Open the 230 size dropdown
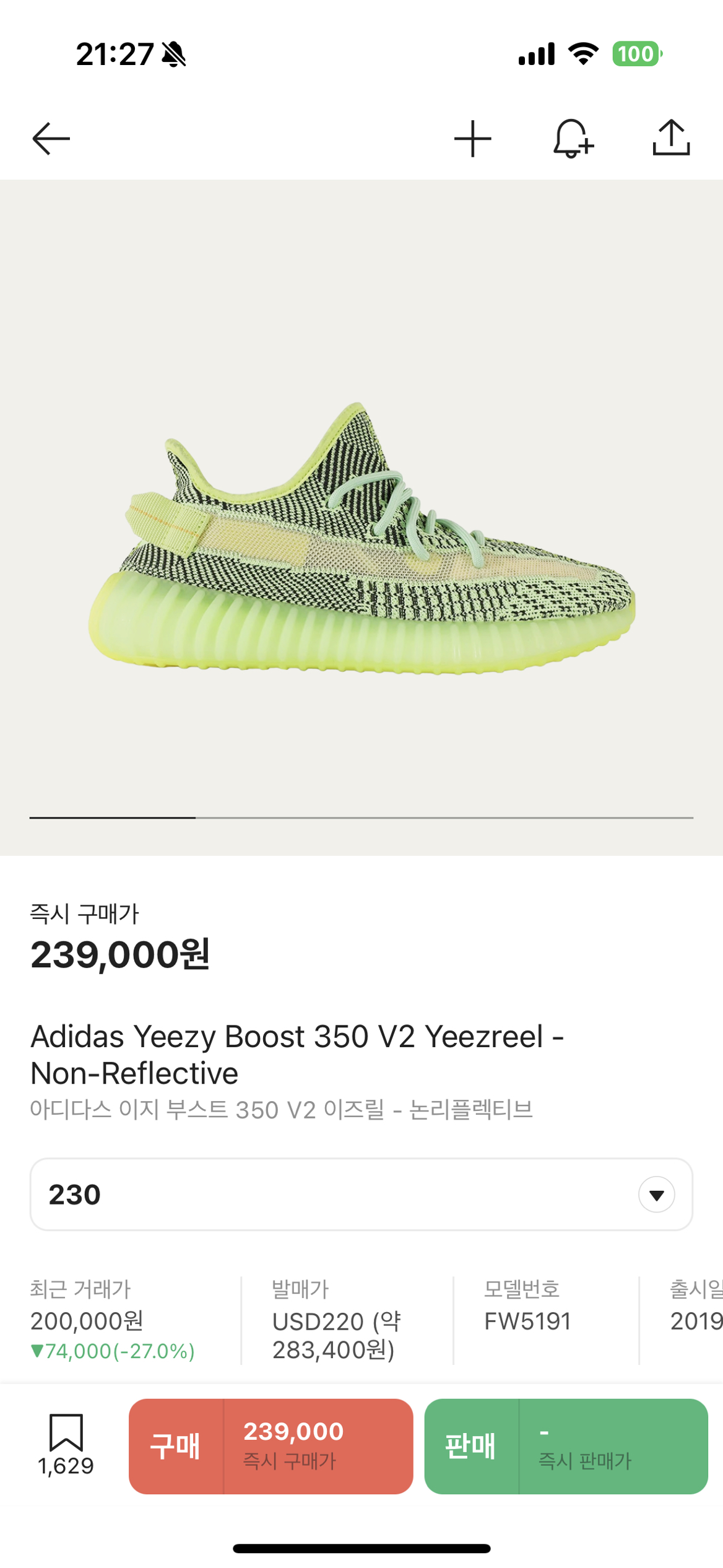 [361, 1194]
